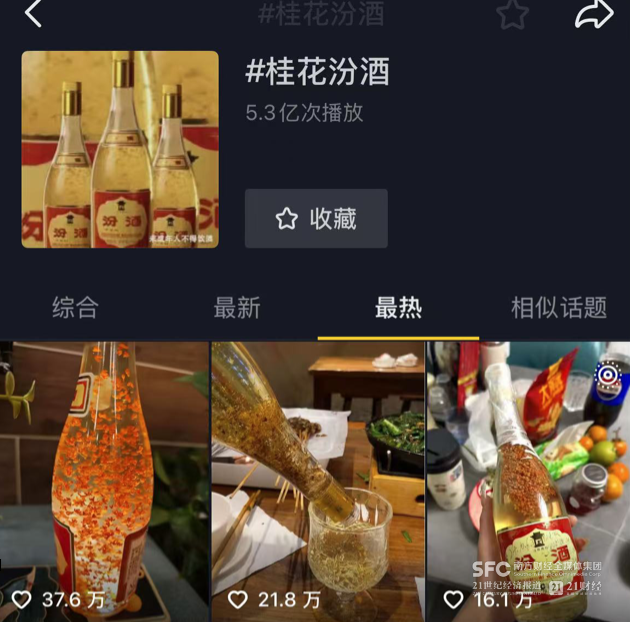This screenshot has width=630, height=622.
Task: Play the video with 21.8 万 likes
Action: [x=317, y=480]
